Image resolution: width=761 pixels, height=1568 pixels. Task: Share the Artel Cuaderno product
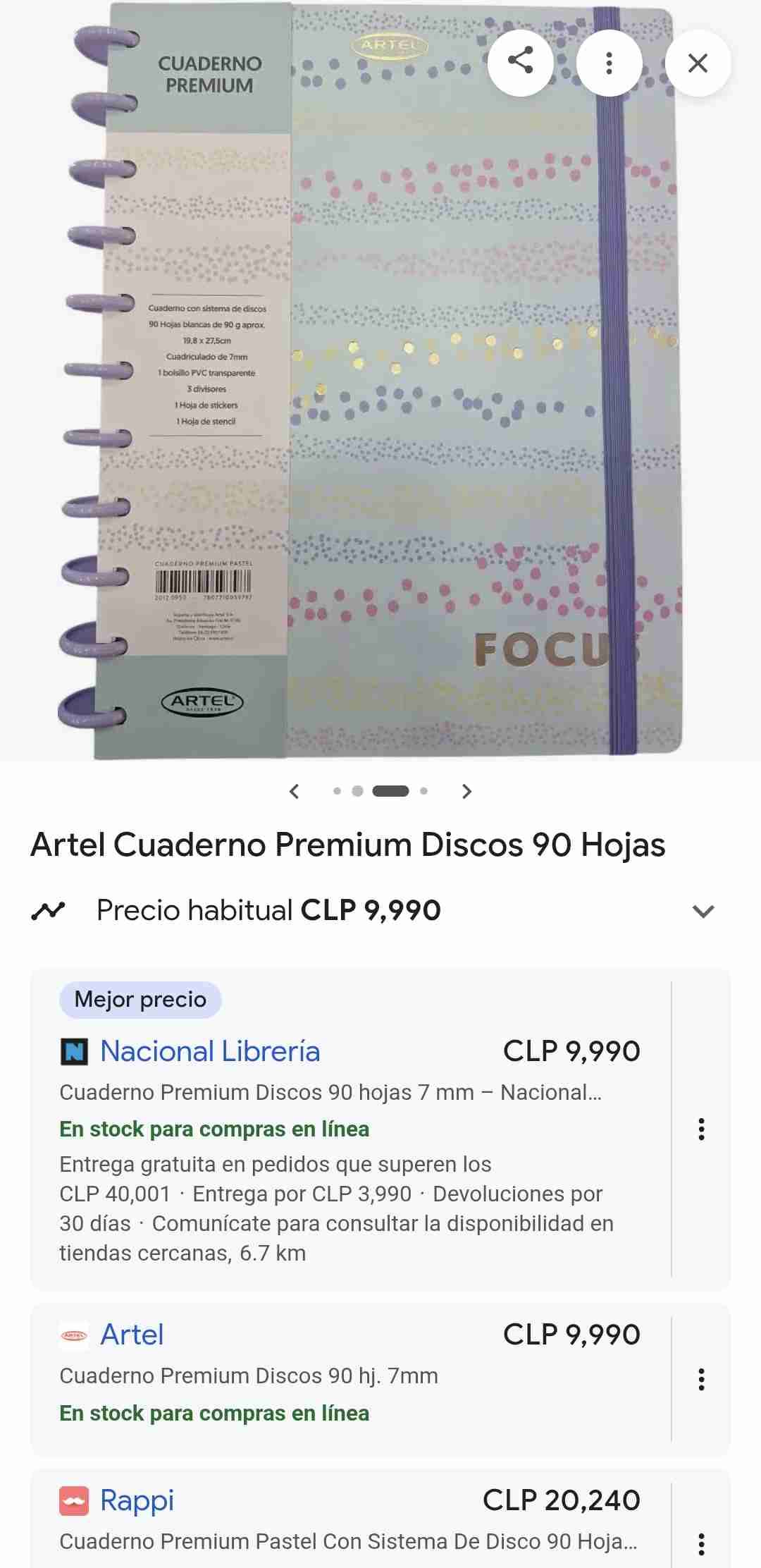pyautogui.click(x=520, y=62)
